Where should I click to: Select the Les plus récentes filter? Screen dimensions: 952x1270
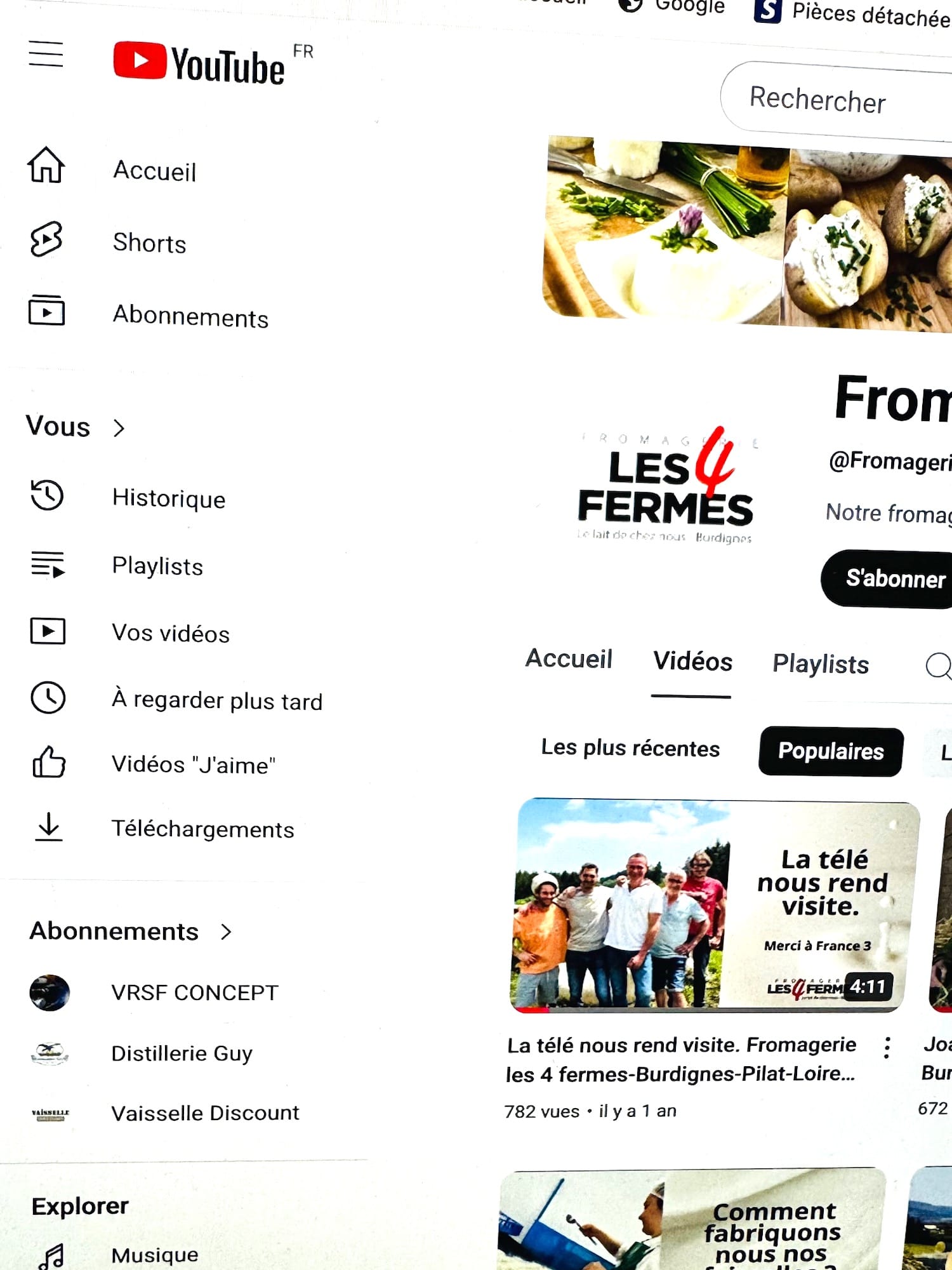point(630,749)
